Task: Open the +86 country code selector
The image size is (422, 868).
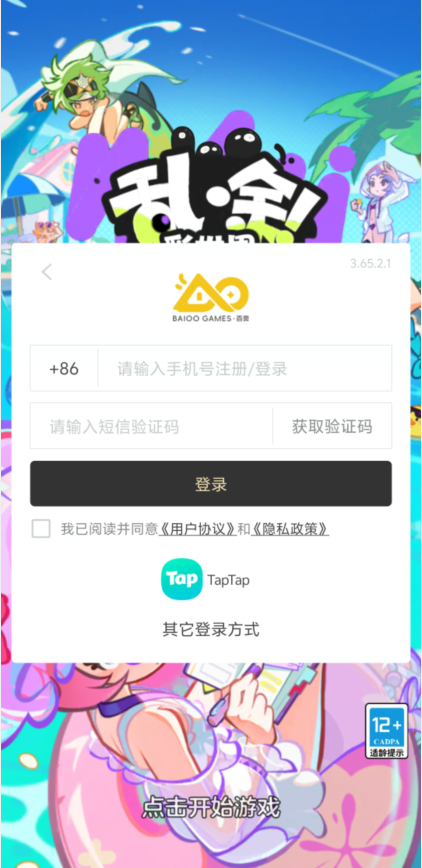Action: pyautogui.click(x=64, y=369)
